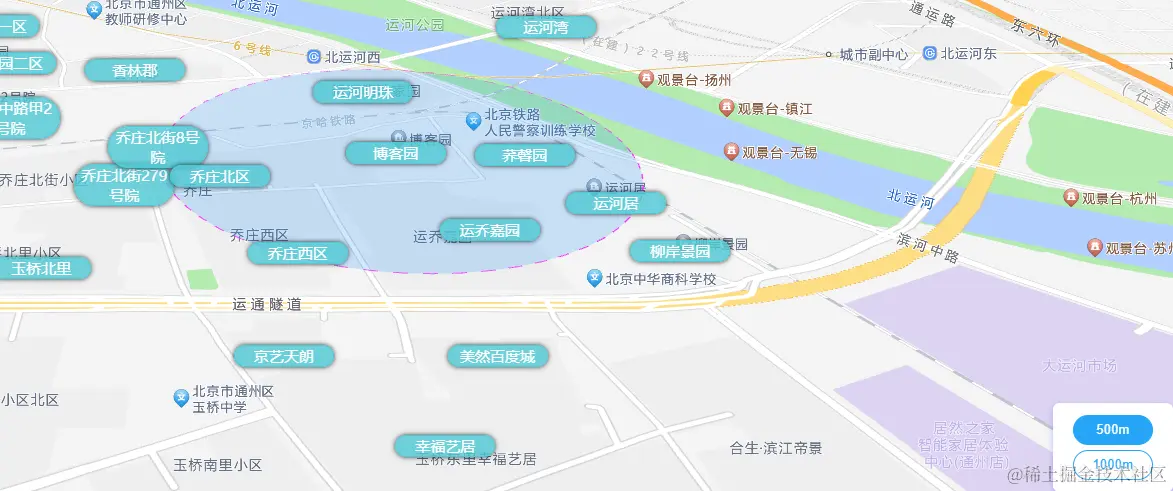
Task: Select the 香林郡 community label
Action: pyautogui.click(x=135, y=70)
